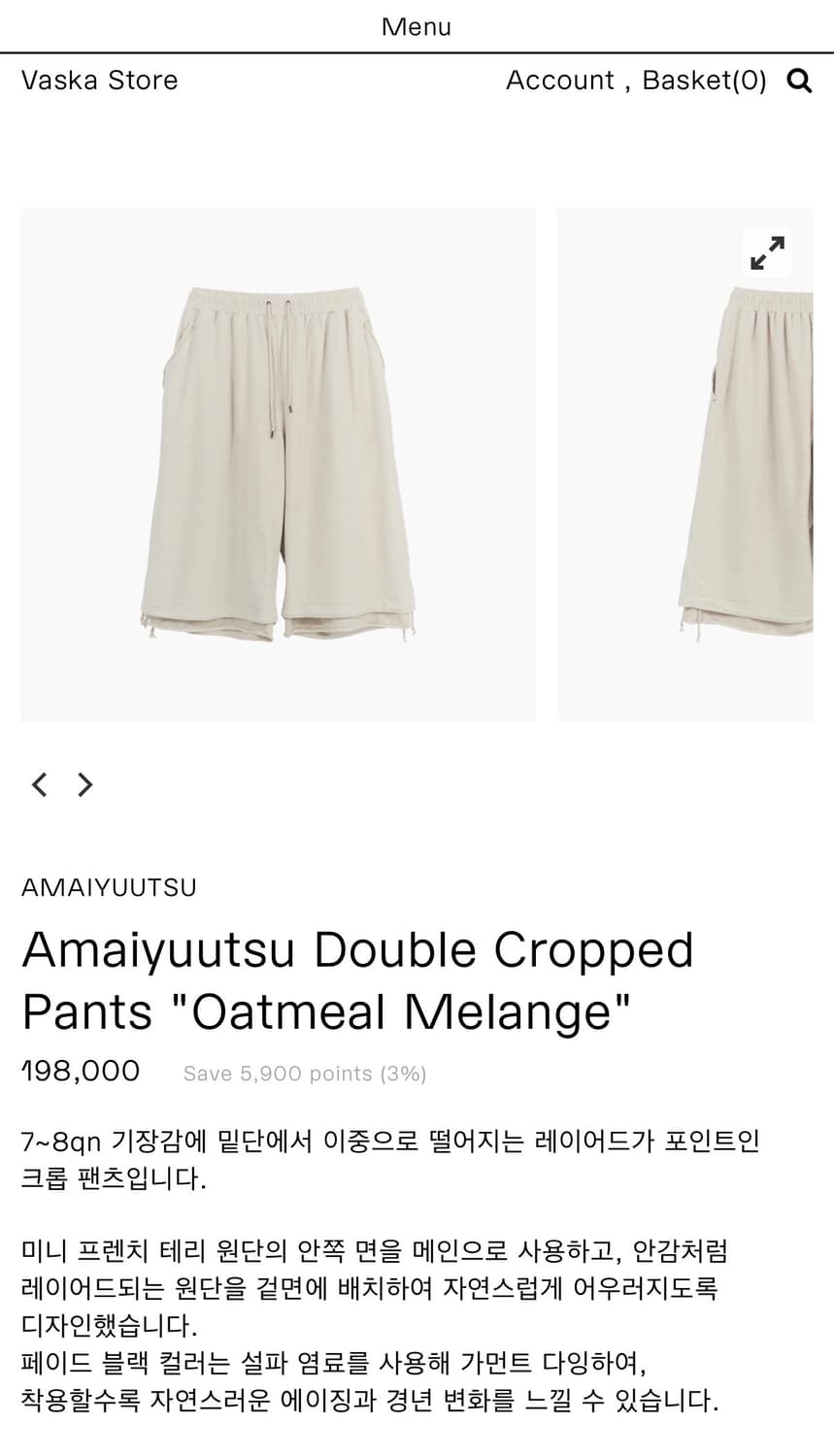Click the price 198,000 text
Viewport: 834px width, 1456px height.
tap(81, 1071)
